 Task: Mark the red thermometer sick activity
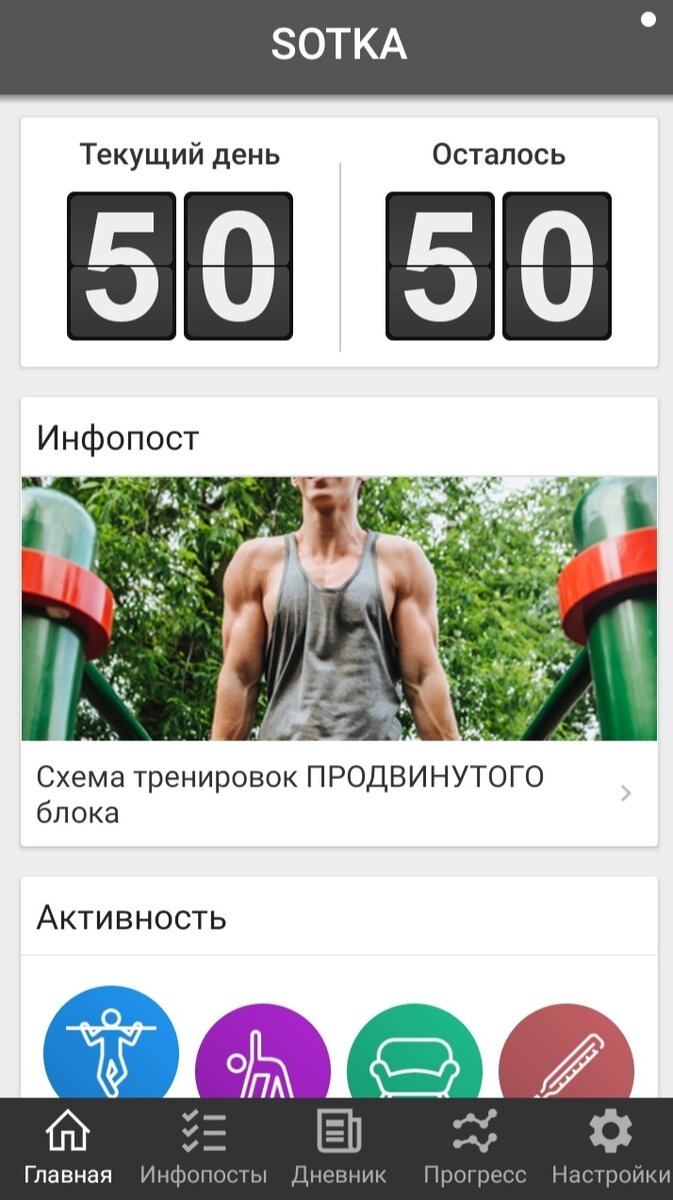567,1052
